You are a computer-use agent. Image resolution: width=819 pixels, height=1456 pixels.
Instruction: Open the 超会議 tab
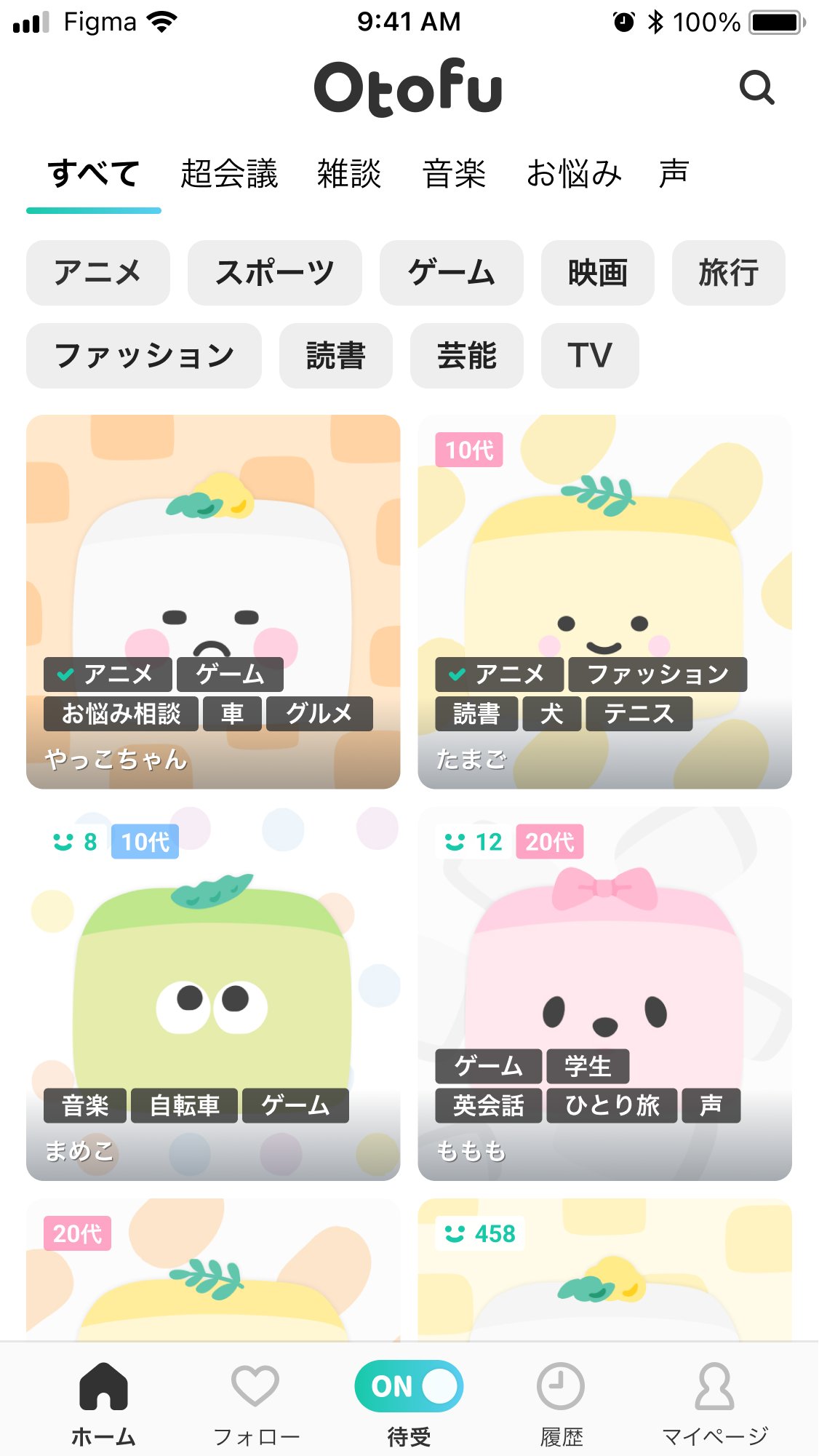pyautogui.click(x=229, y=173)
